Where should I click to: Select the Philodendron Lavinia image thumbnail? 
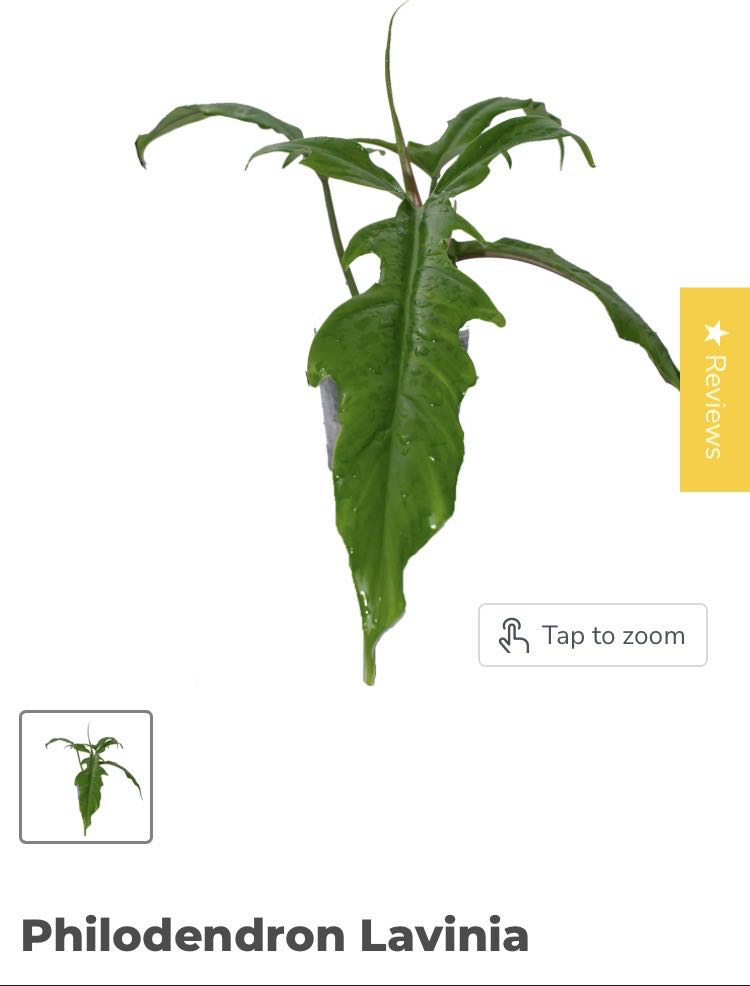(86, 777)
